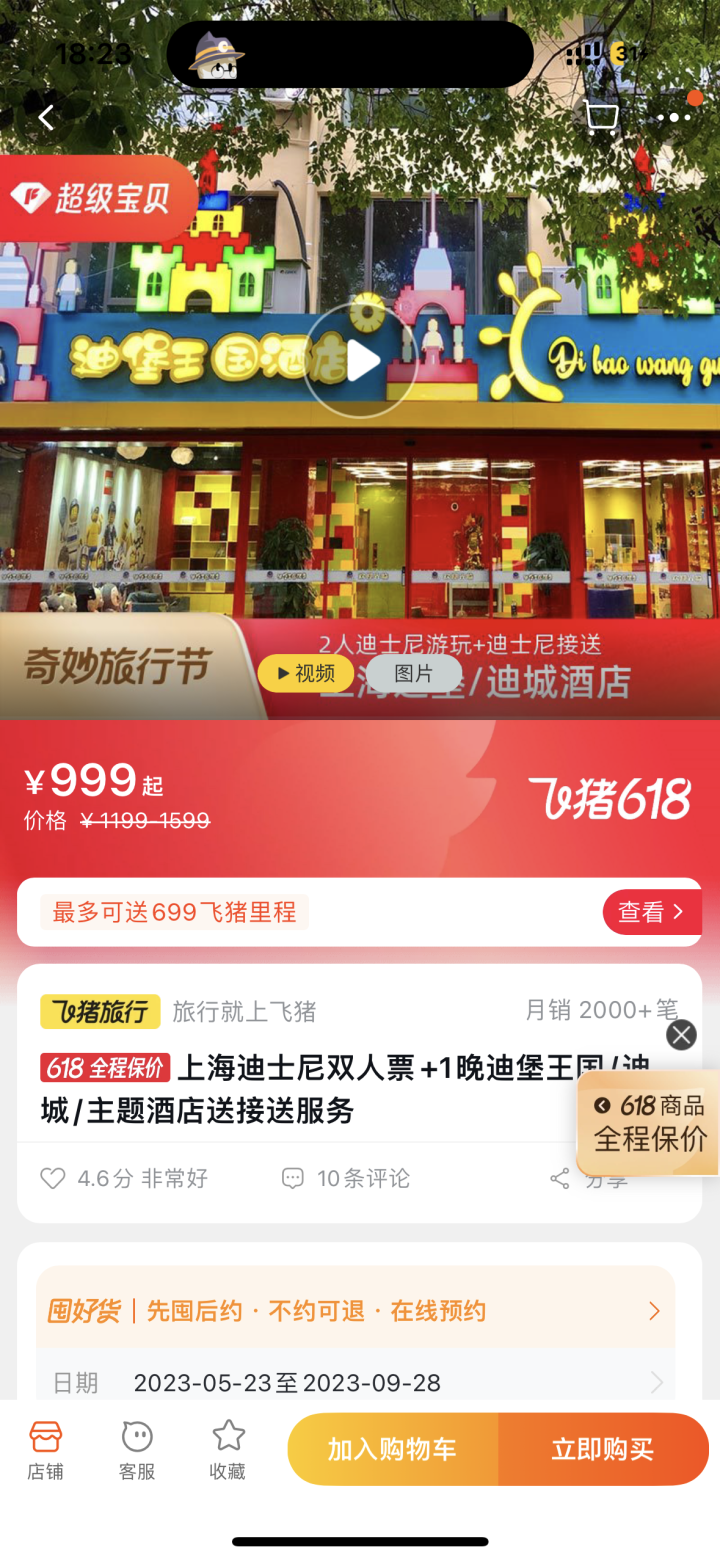Tap 查看 for Fliggy mileage details
The height and width of the screenshot is (1561, 720).
point(651,912)
